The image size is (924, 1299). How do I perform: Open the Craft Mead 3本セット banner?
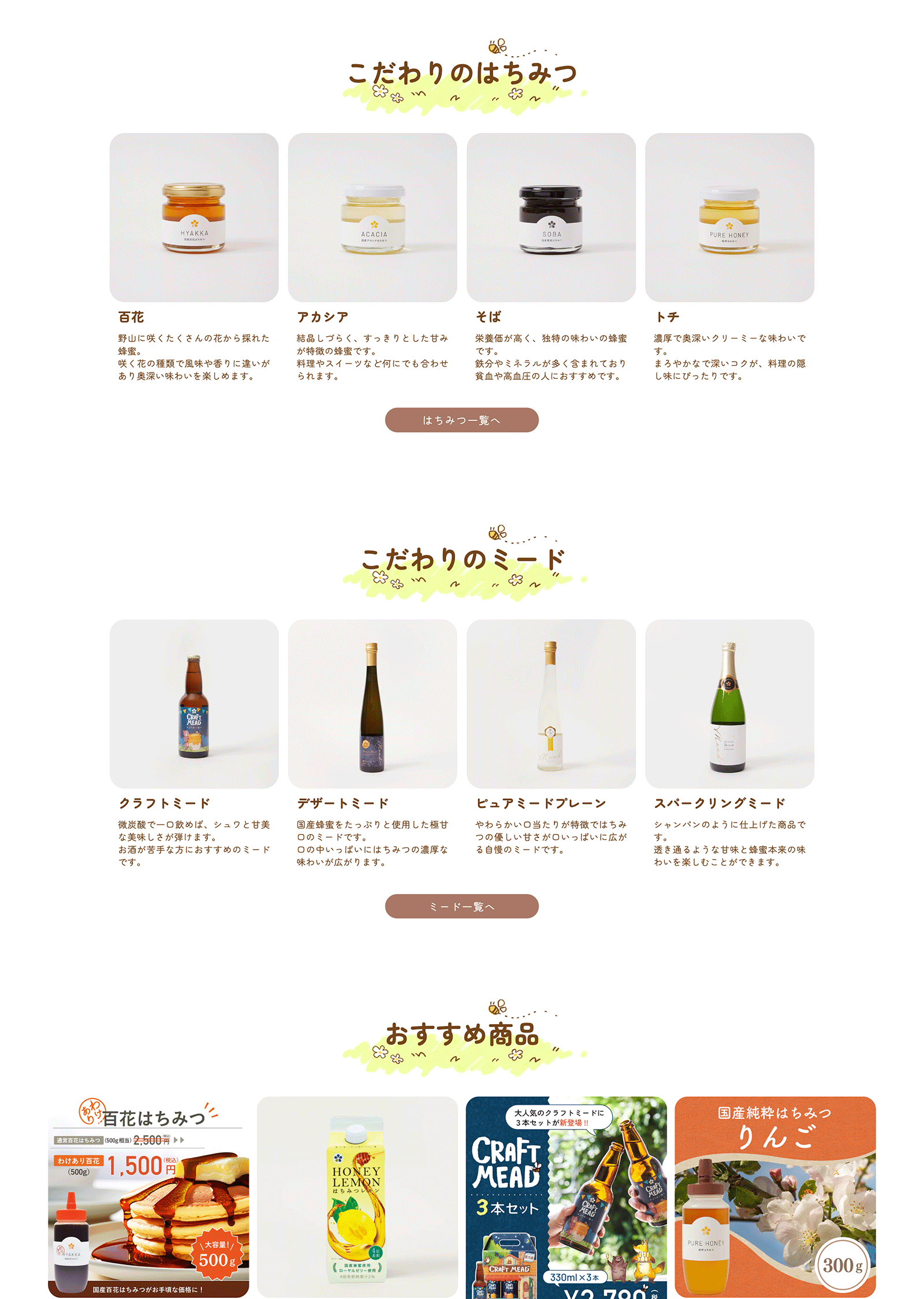click(566, 1197)
